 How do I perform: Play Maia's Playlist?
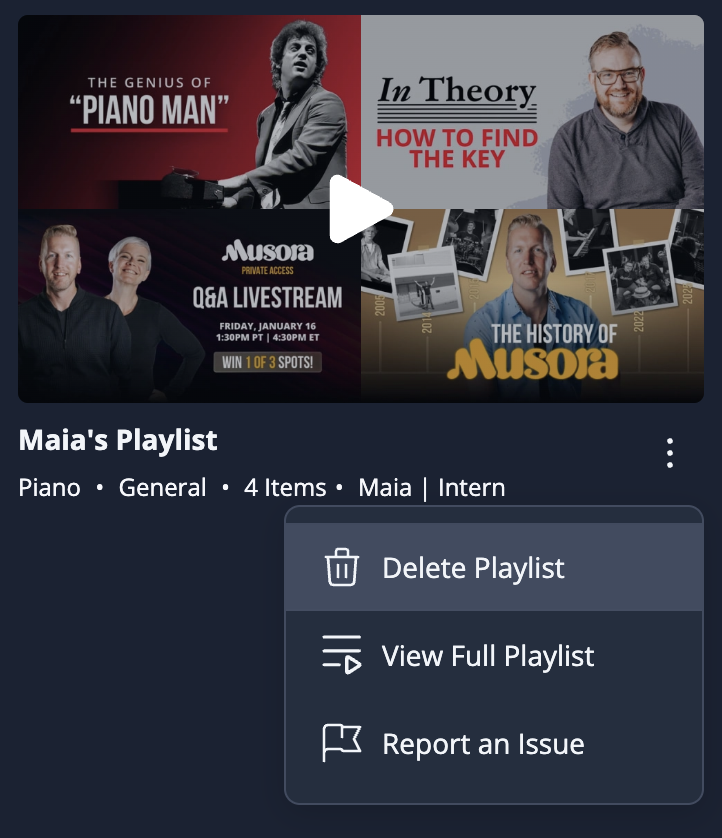tap(360, 209)
